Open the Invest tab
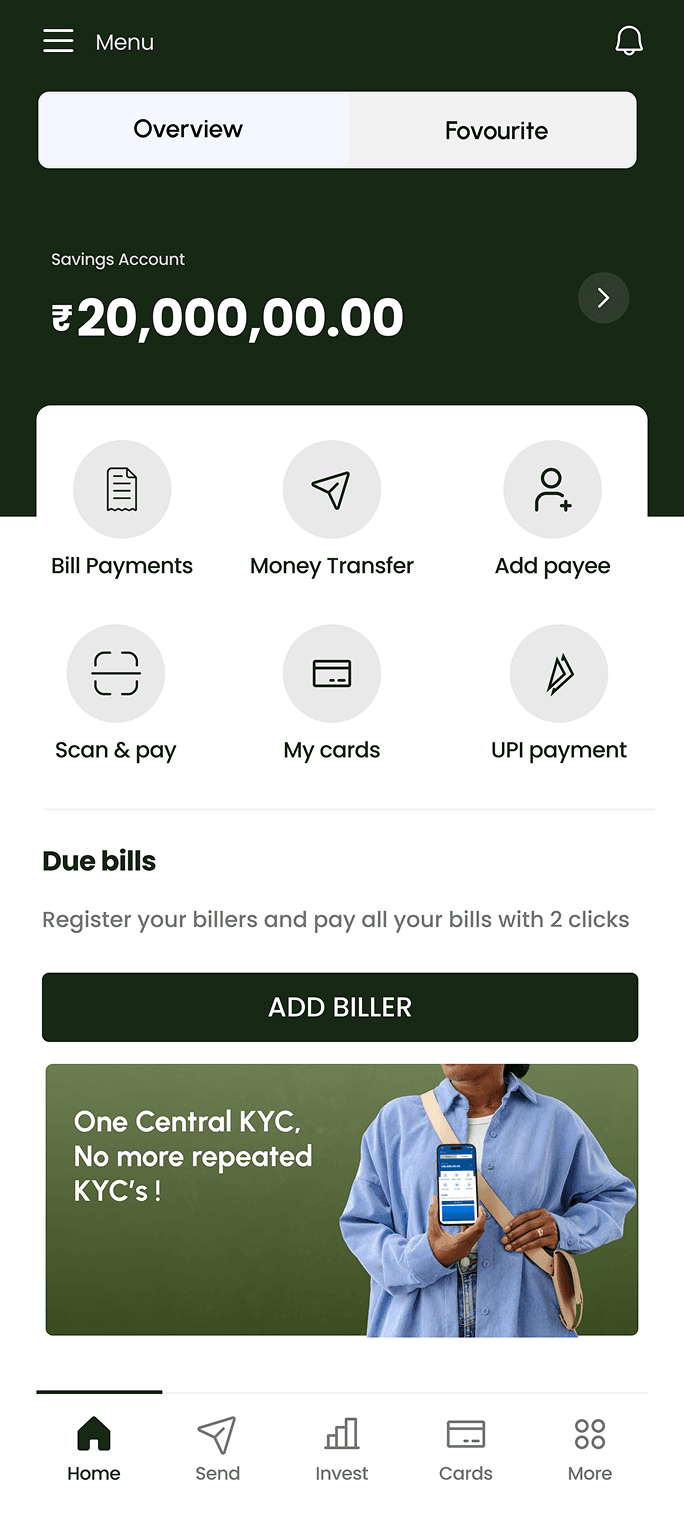The height and width of the screenshot is (1518, 684). point(342,1449)
